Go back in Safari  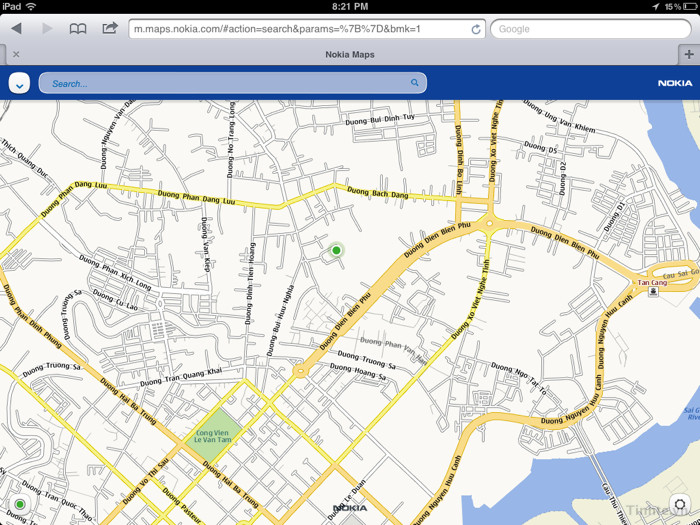coord(16,29)
